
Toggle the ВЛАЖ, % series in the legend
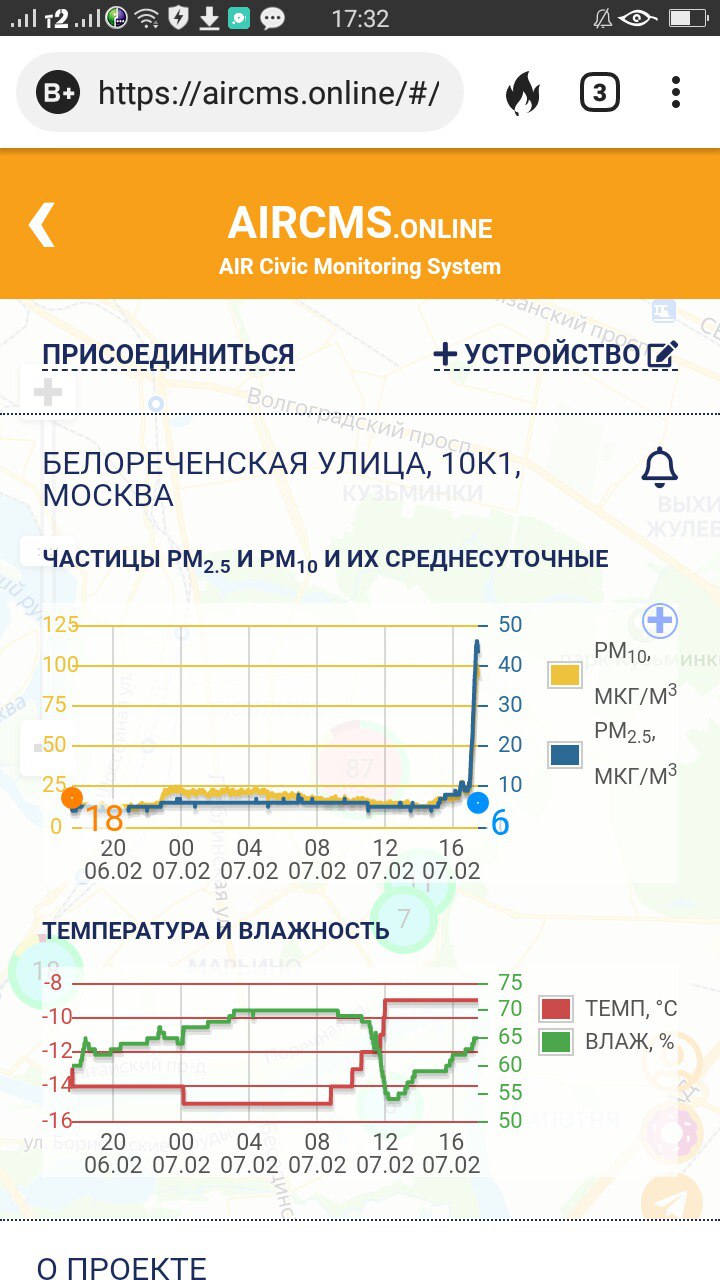pos(606,1042)
